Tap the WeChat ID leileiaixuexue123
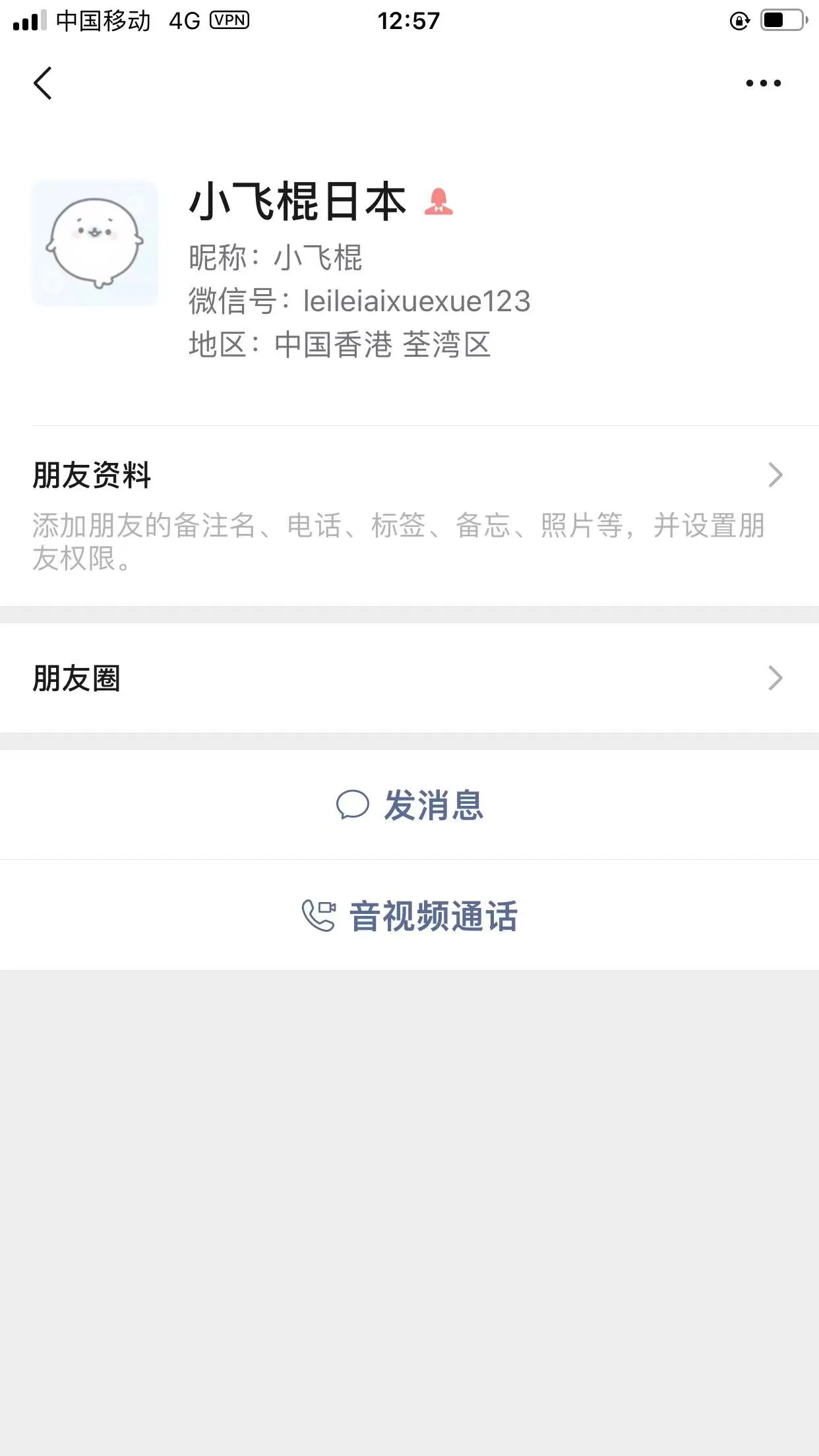 415,301
